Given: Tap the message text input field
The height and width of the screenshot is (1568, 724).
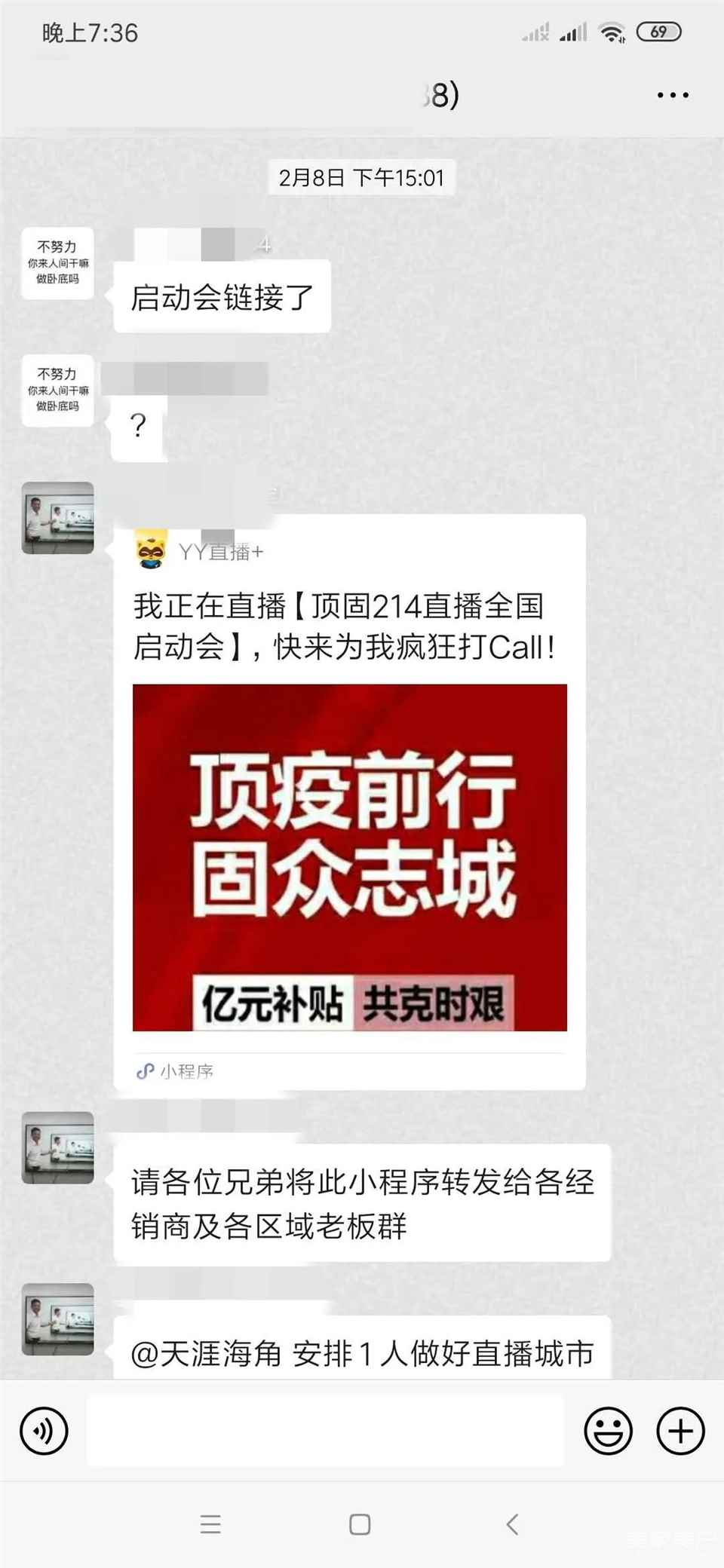Looking at the screenshot, I should click(325, 1430).
